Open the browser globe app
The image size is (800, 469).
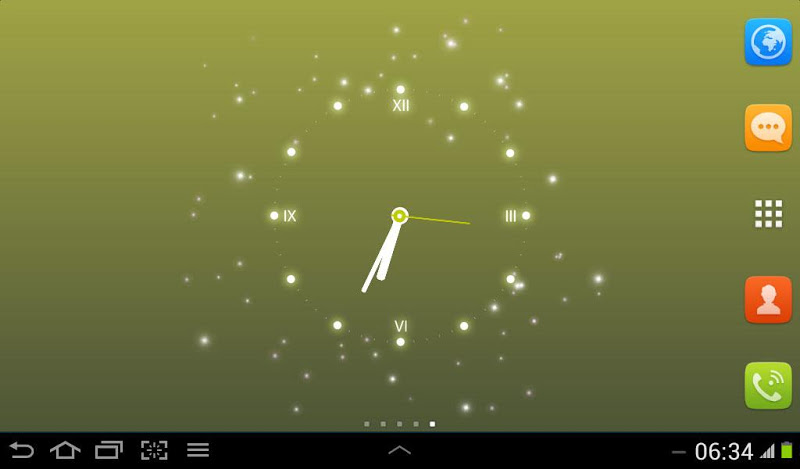click(x=768, y=42)
